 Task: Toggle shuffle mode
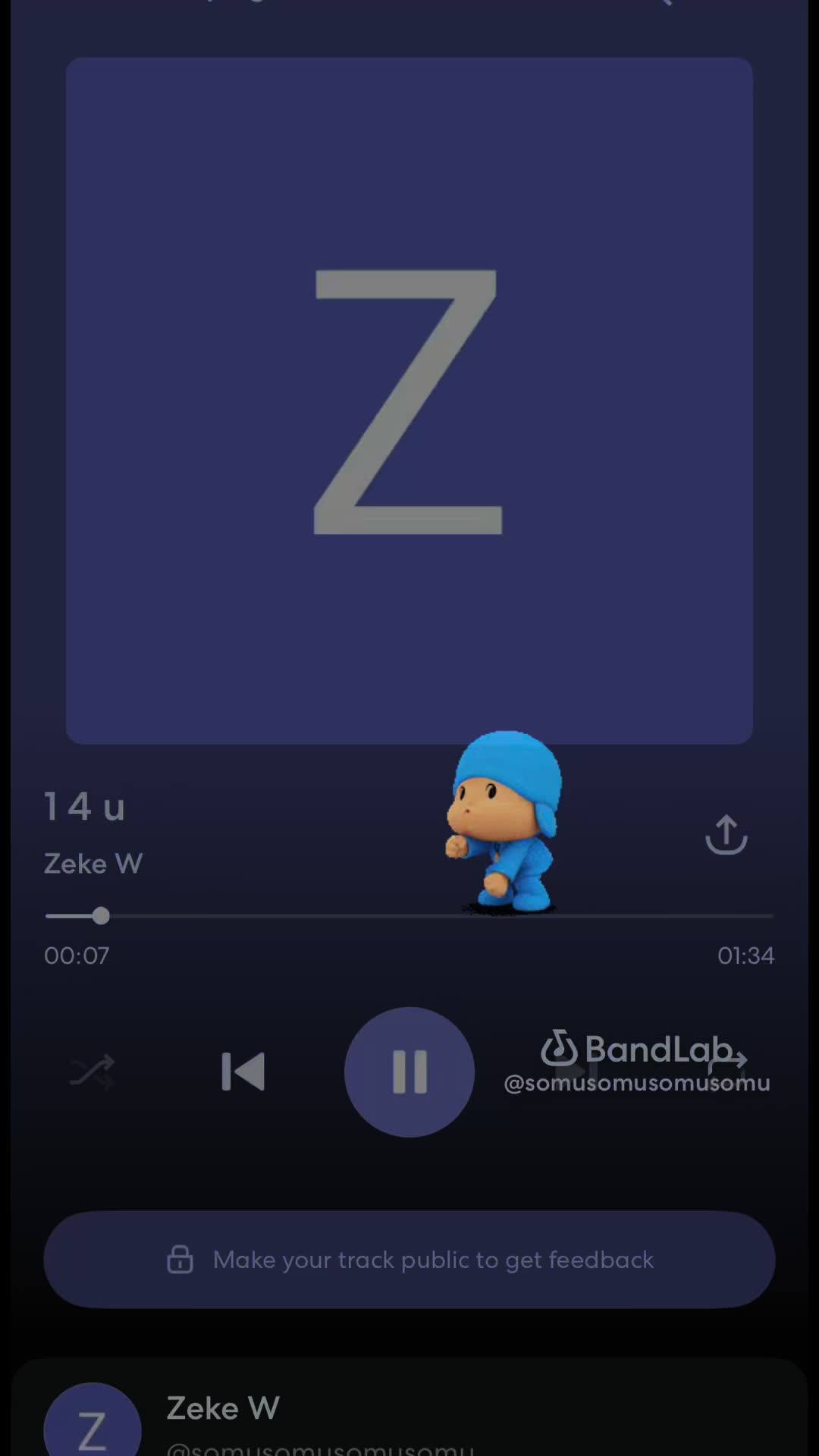92,1072
